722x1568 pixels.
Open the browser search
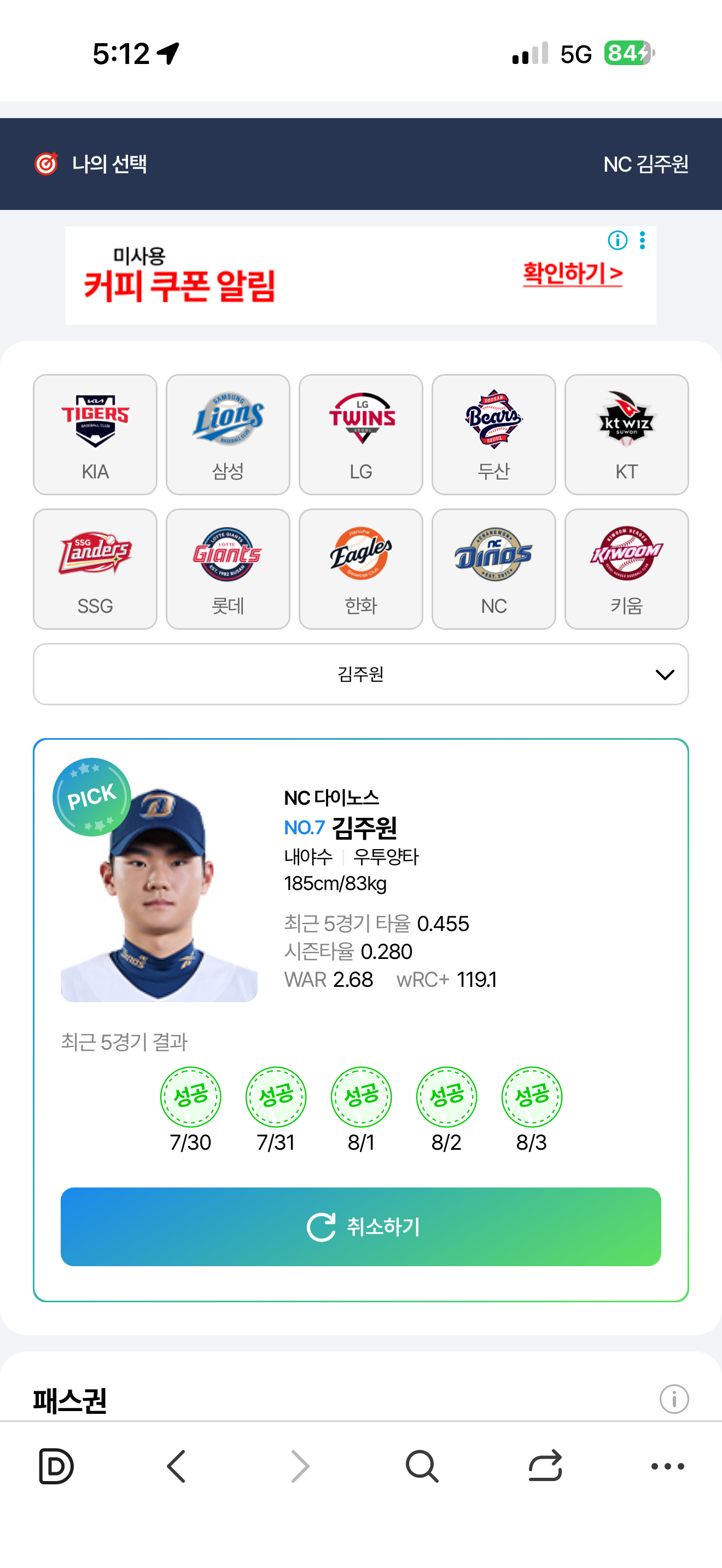422,1466
